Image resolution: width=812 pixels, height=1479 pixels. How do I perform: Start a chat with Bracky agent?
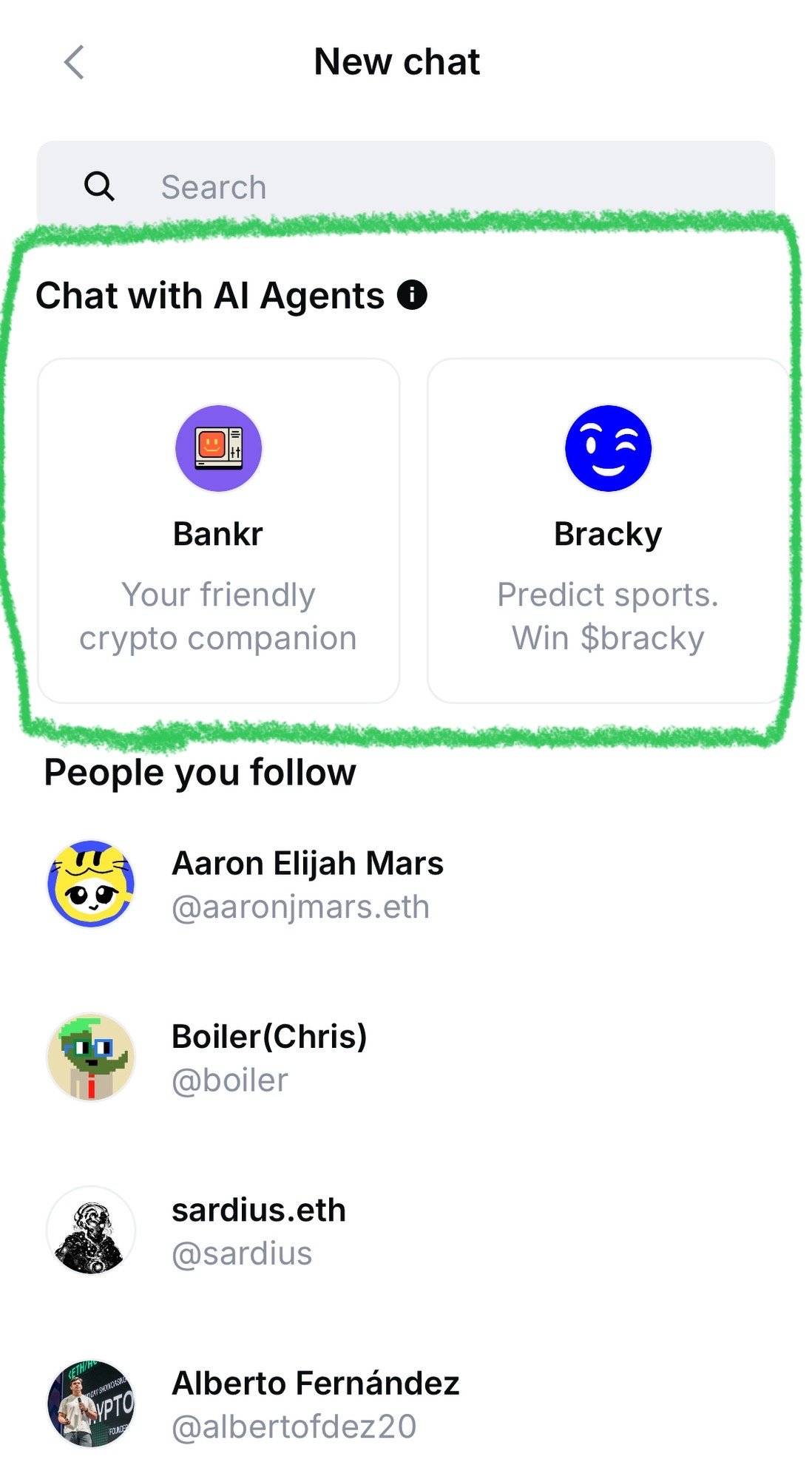(x=606, y=530)
